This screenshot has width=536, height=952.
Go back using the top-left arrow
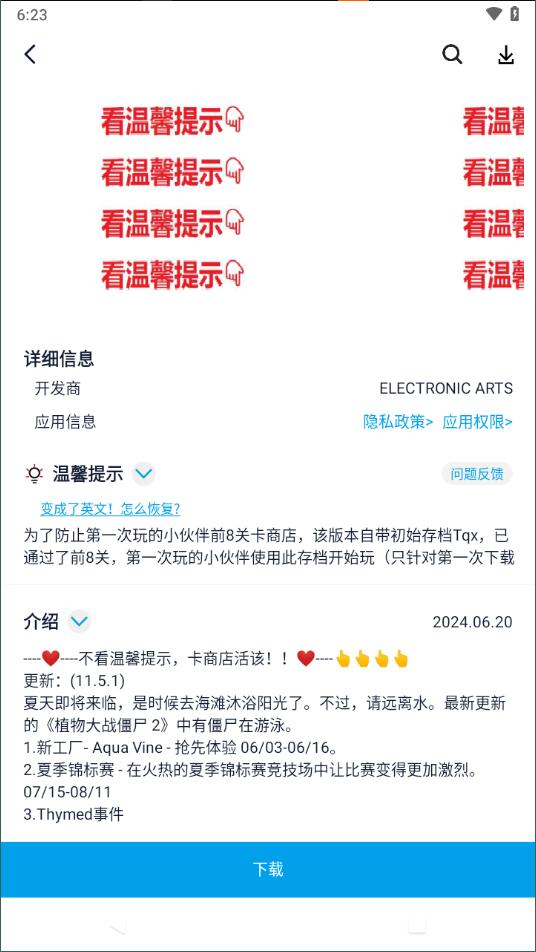pos(30,55)
